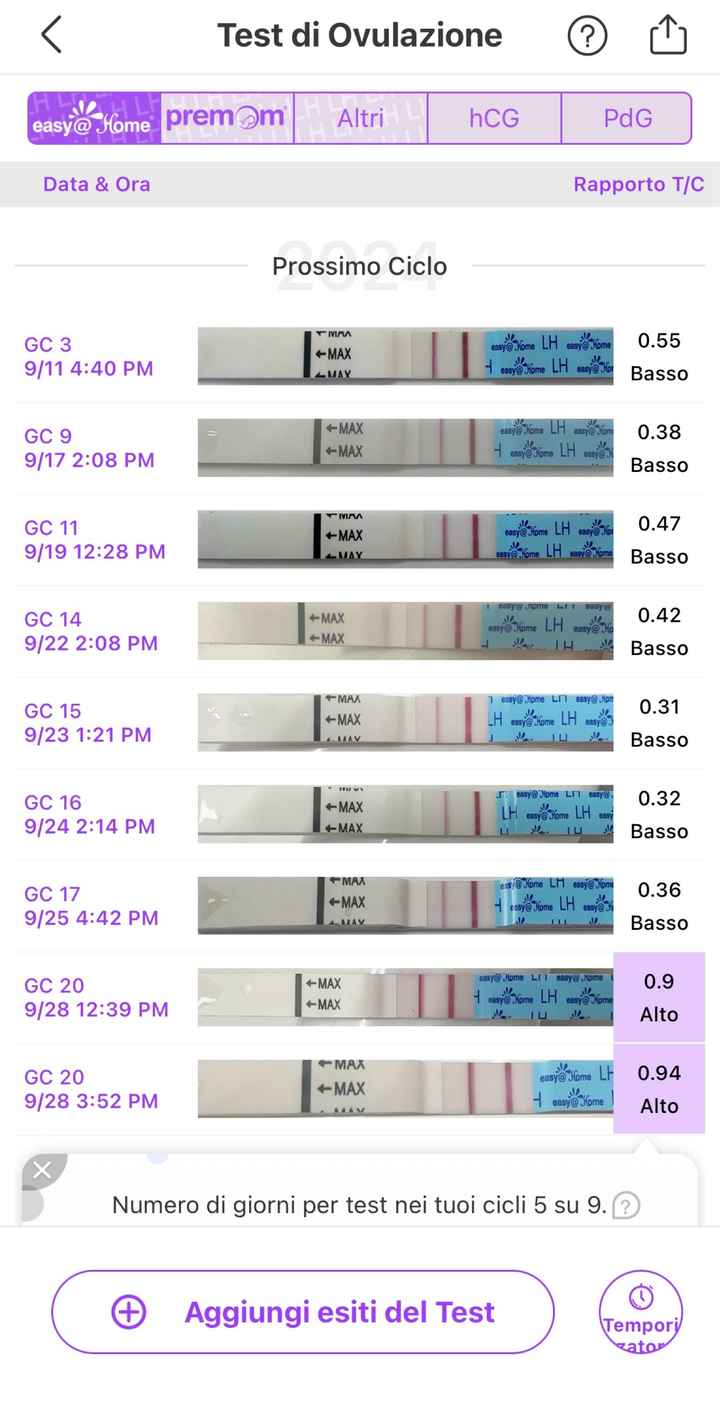Tap Aggiungi esiti del Test
The image size is (720, 1416).
(x=303, y=1312)
